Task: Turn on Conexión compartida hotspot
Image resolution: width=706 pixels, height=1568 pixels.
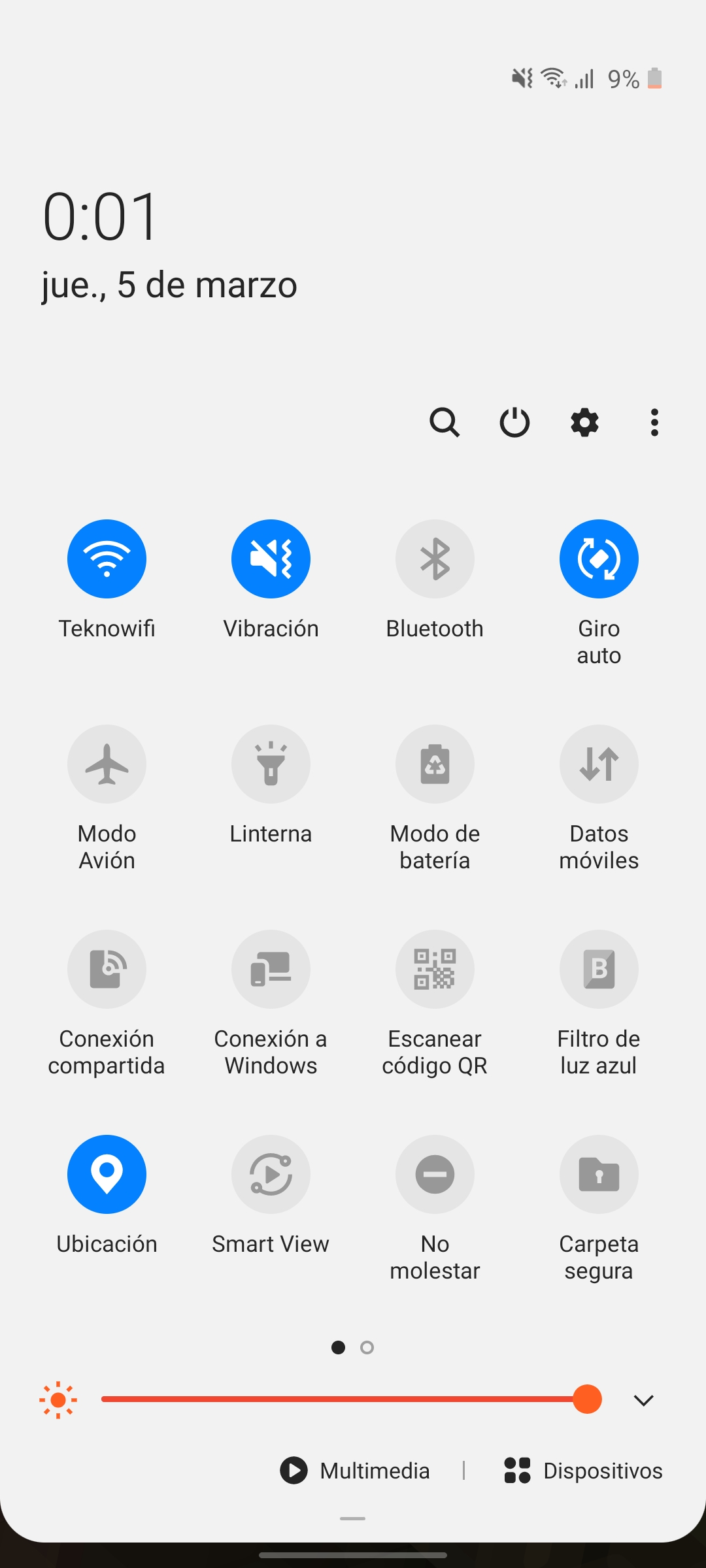Action: 107,969
